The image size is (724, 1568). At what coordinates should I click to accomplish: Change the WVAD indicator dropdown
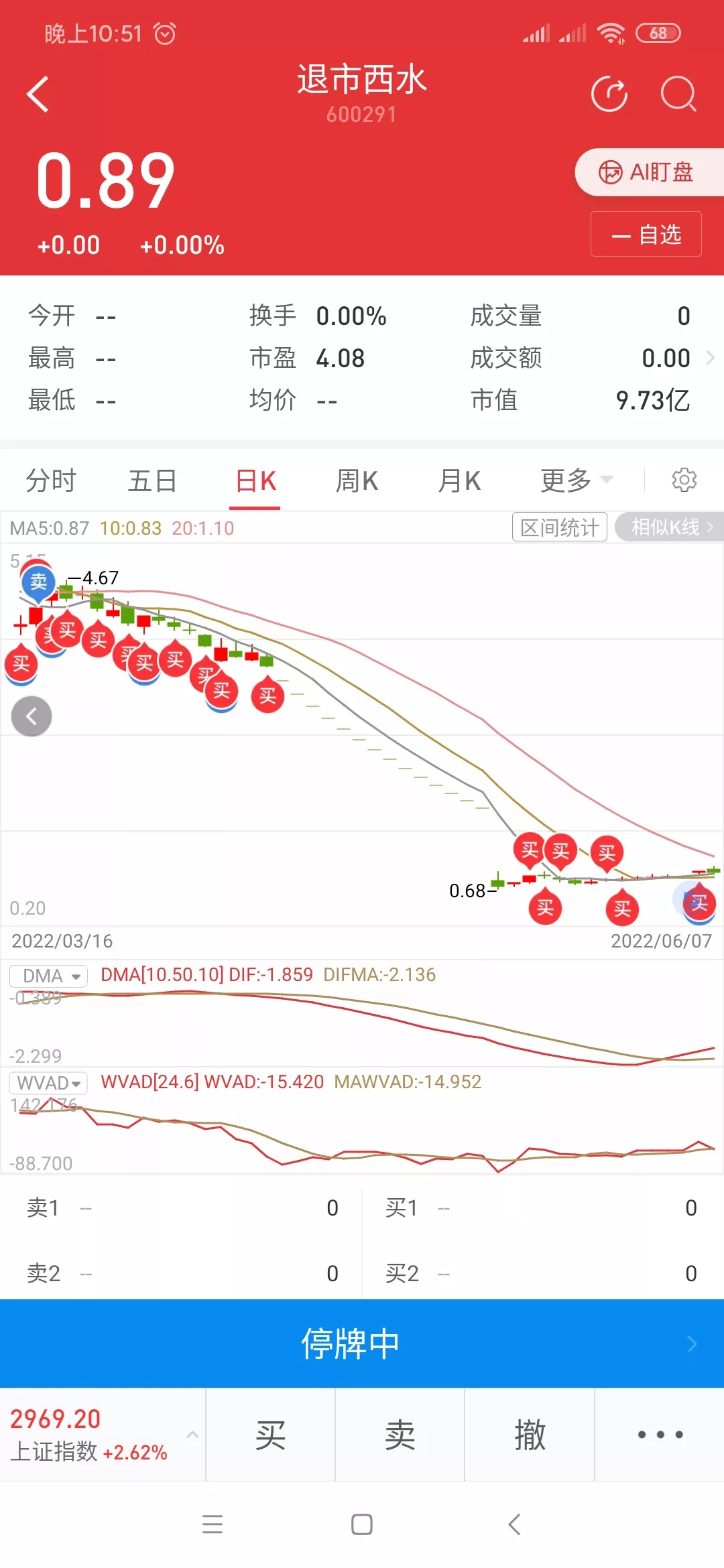click(49, 1083)
